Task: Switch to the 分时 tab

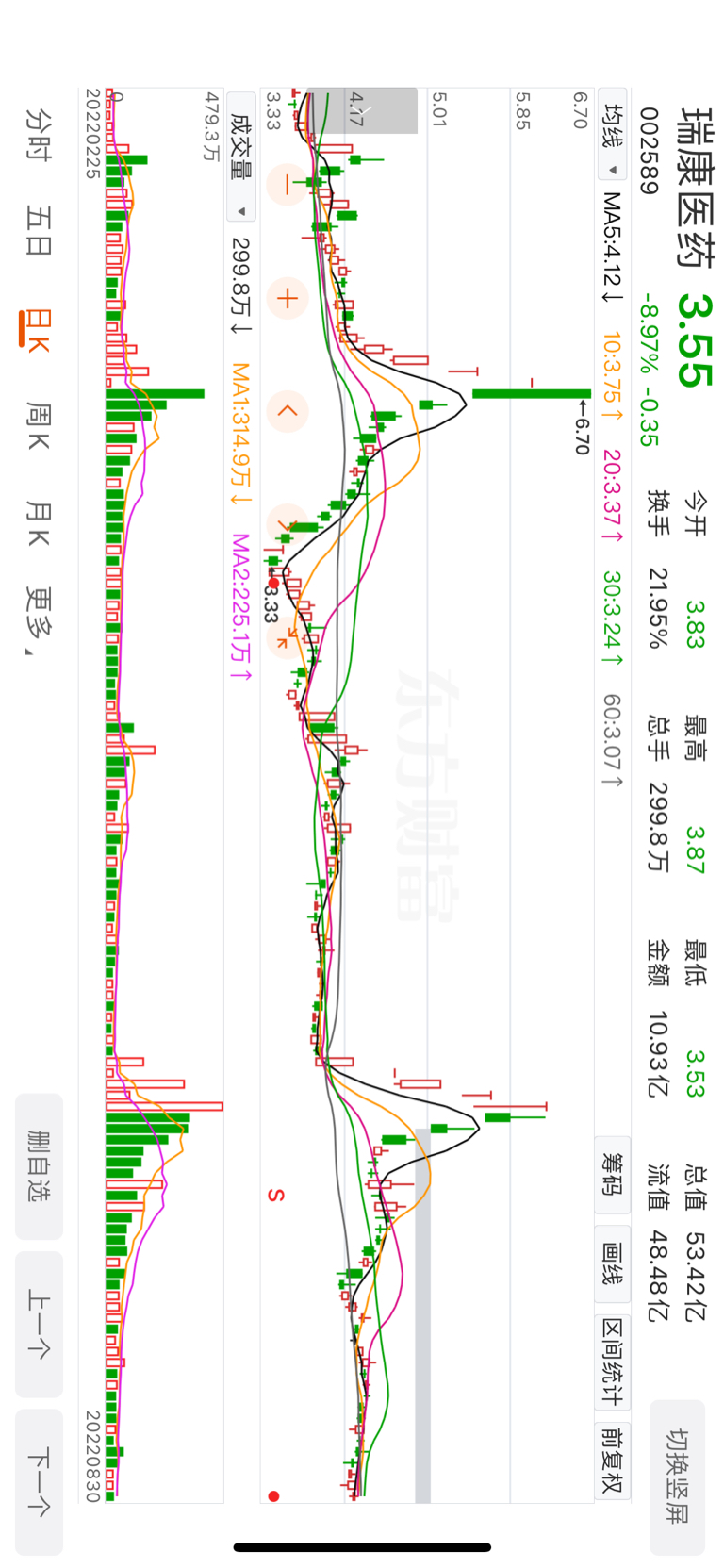Action: [x=38, y=134]
